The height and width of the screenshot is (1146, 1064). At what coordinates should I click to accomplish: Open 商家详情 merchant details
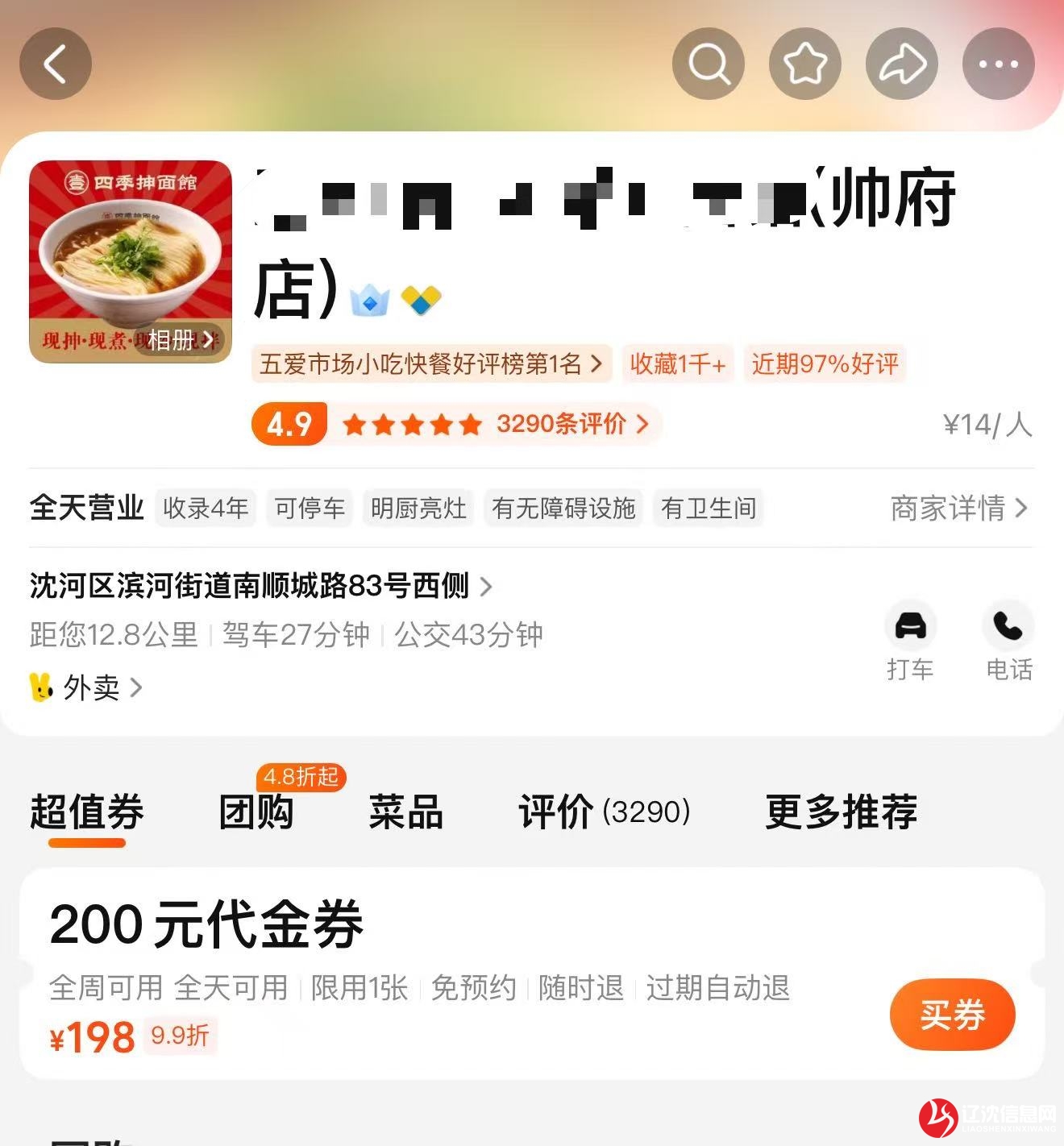pos(958,509)
